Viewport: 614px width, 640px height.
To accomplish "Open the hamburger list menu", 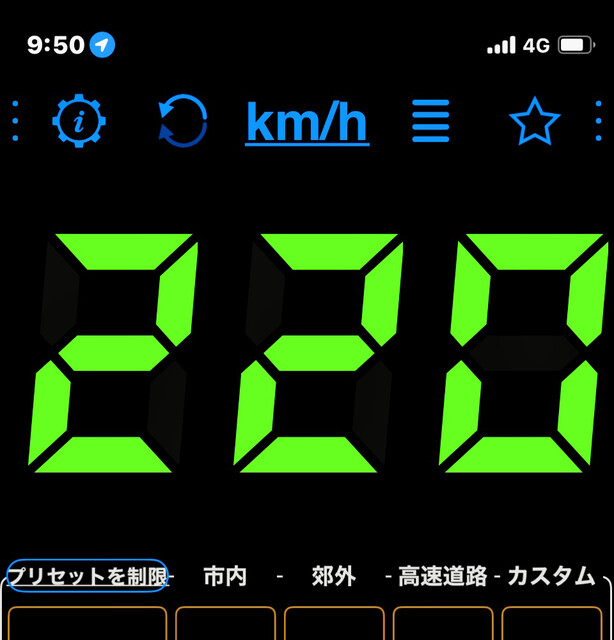I will tap(430, 121).
